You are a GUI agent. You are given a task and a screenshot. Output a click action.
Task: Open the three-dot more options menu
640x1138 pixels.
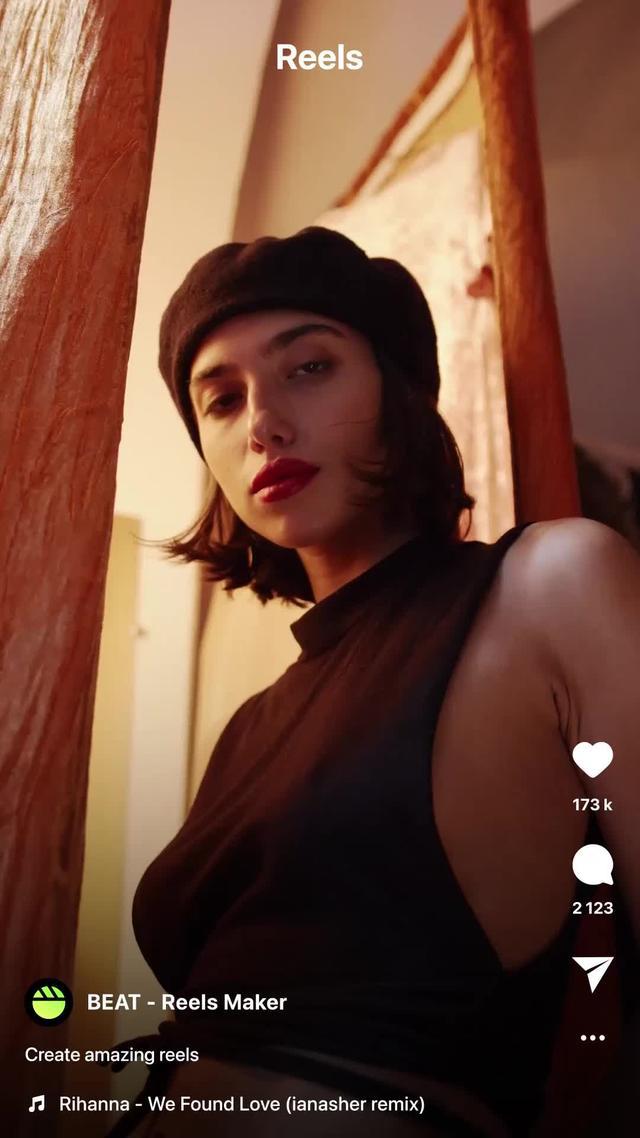pos(592,1038)
